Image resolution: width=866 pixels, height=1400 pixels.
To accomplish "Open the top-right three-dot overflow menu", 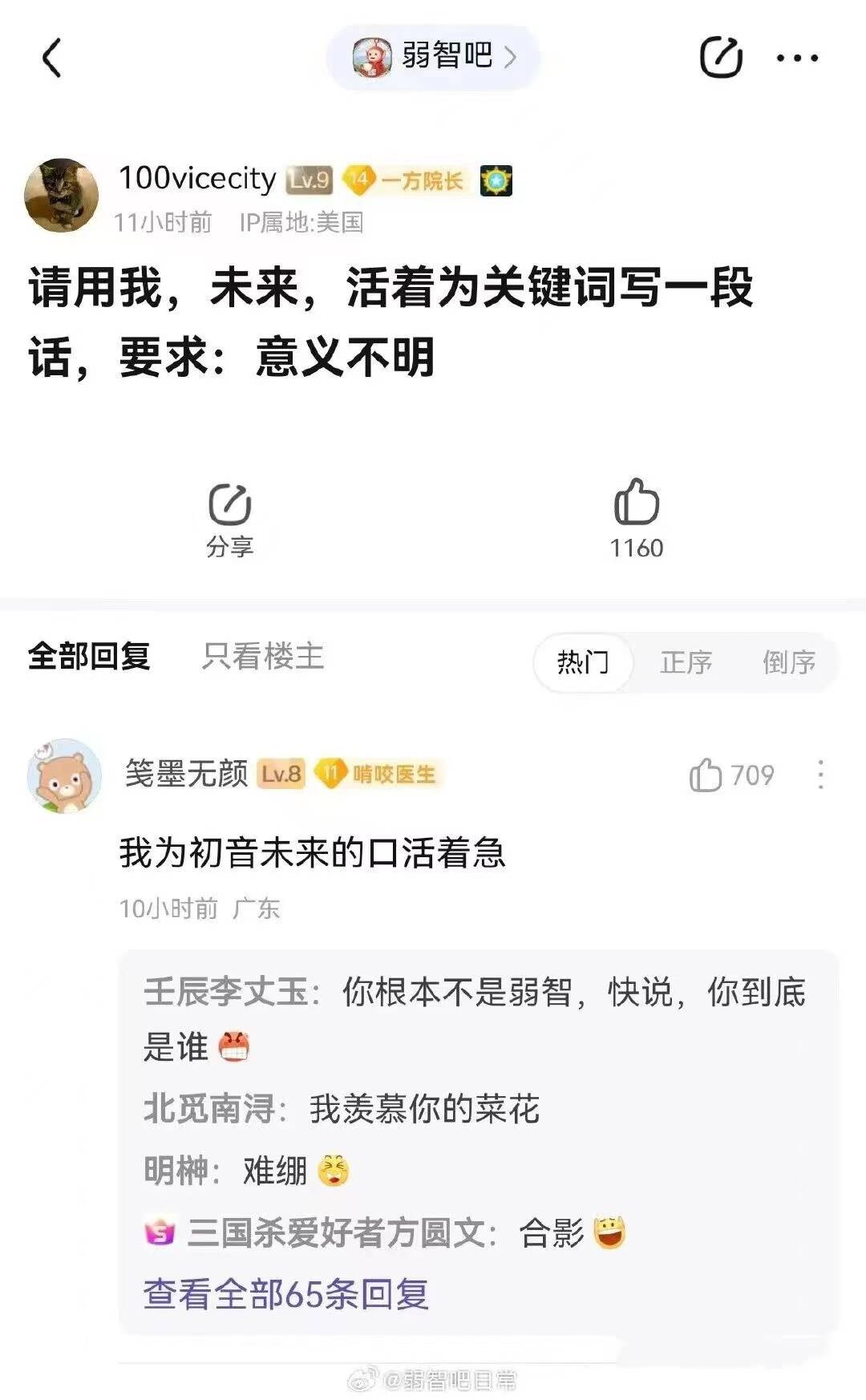I will pos(797,58).
